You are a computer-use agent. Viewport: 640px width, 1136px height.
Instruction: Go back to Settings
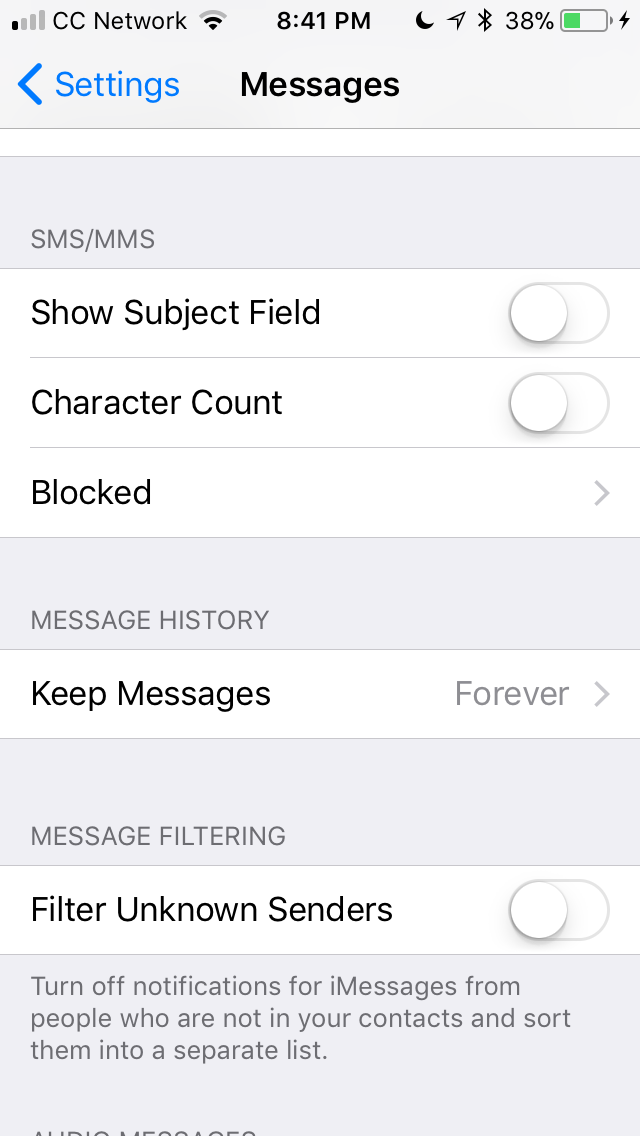click(x=99, y=85)
